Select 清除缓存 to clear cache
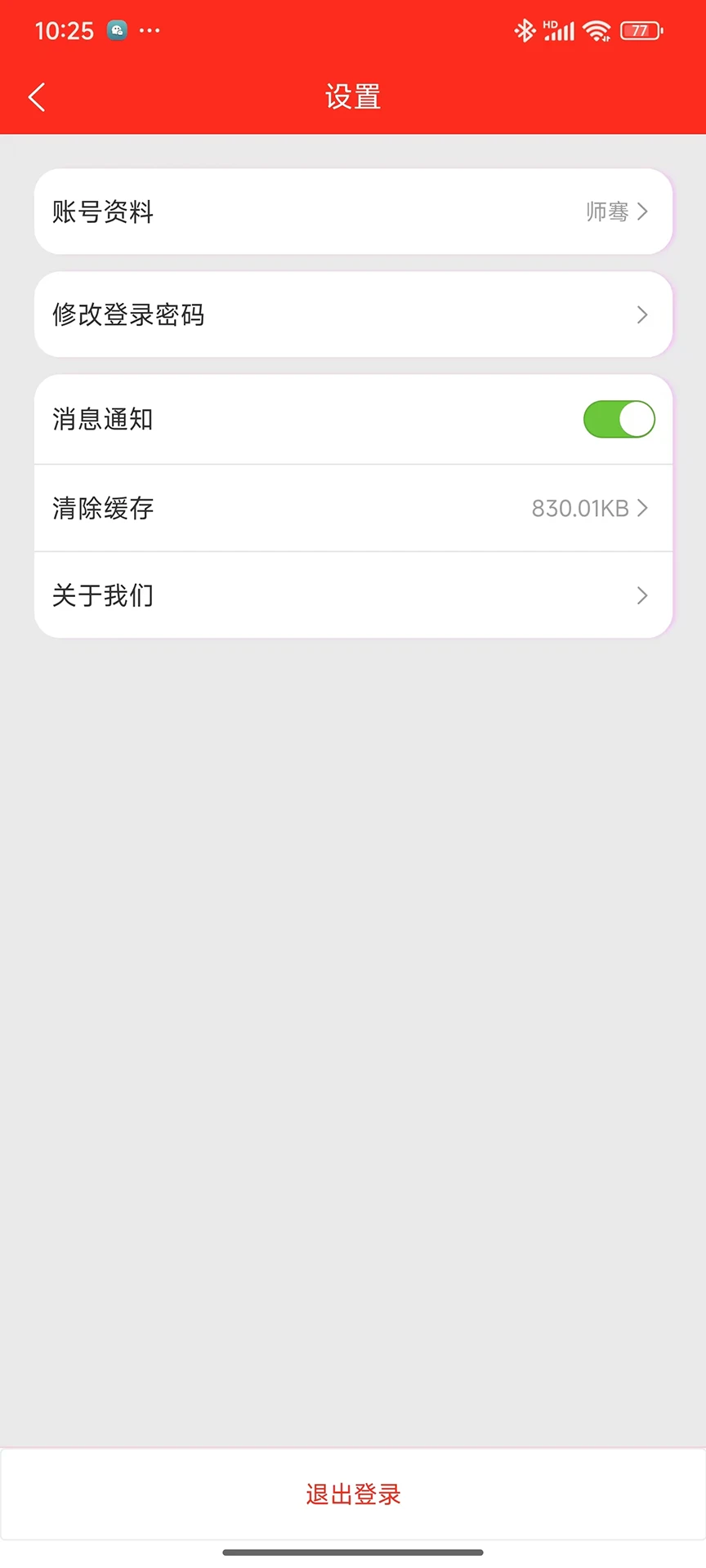The height and width of the screenshot is (1568, 706). [x=353, y=508]
